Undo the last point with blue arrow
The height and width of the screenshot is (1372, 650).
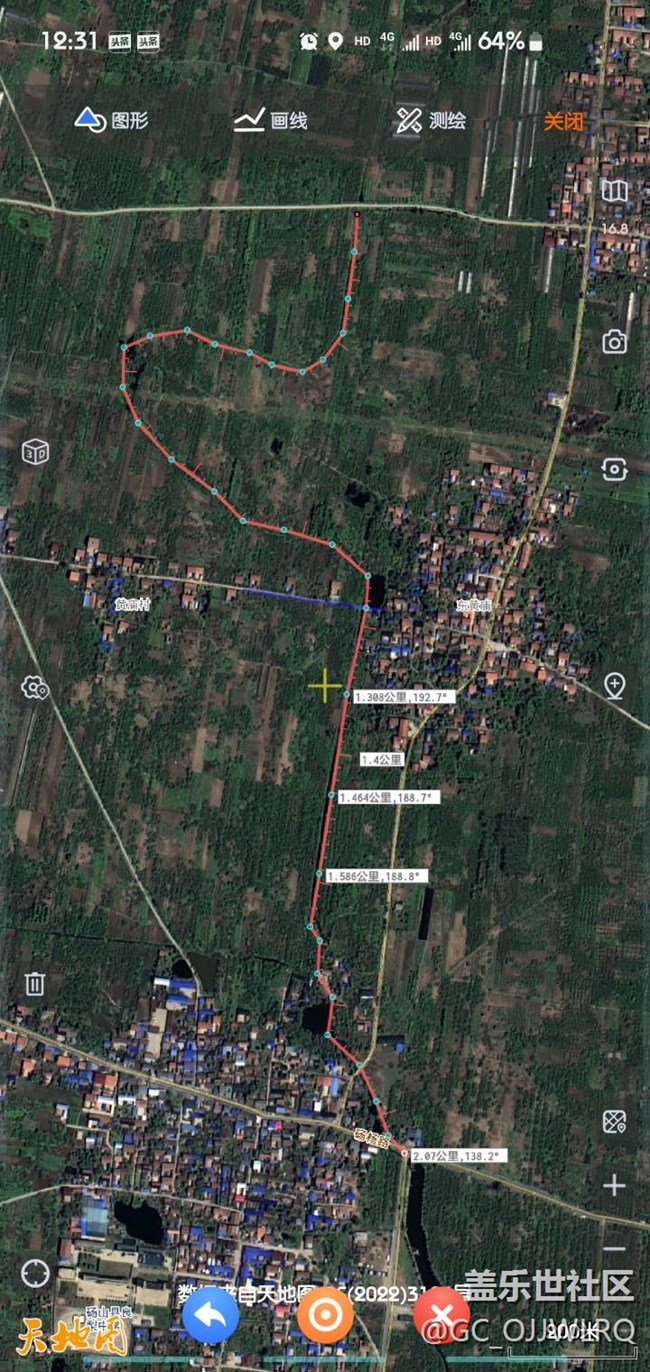click(x=211, y=1315)
